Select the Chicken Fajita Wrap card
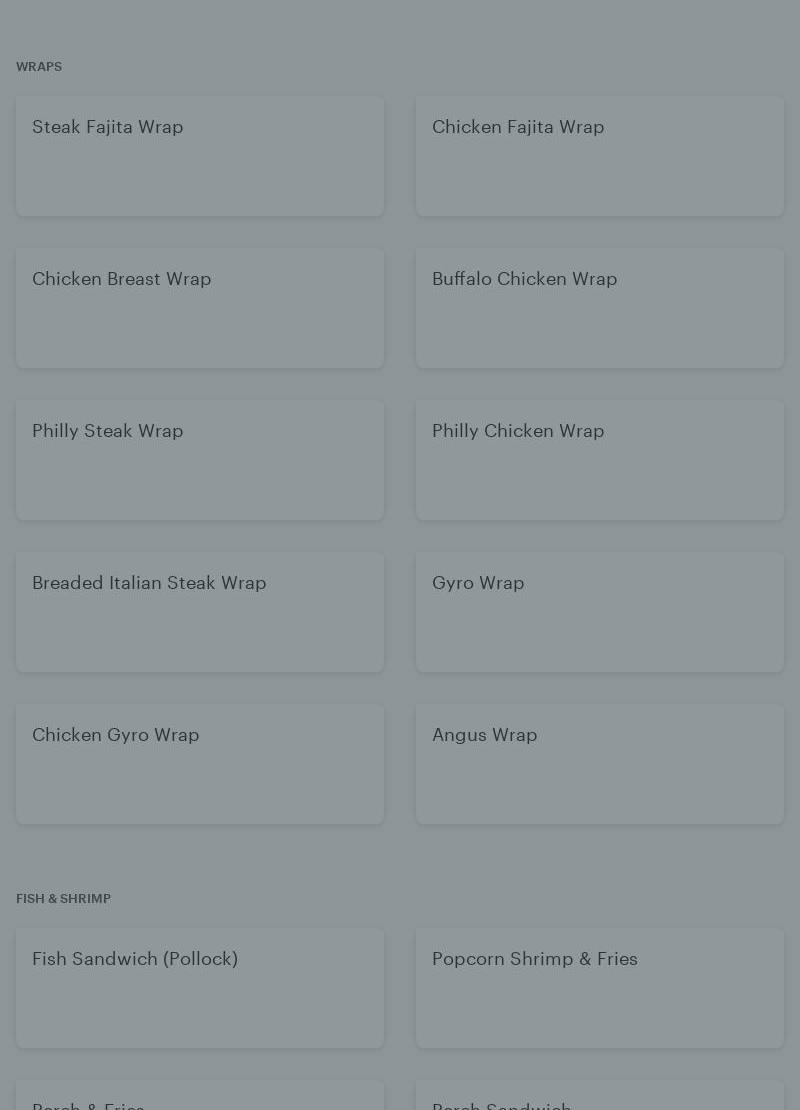Screen dimensions: 800x1110 point(600,156)
